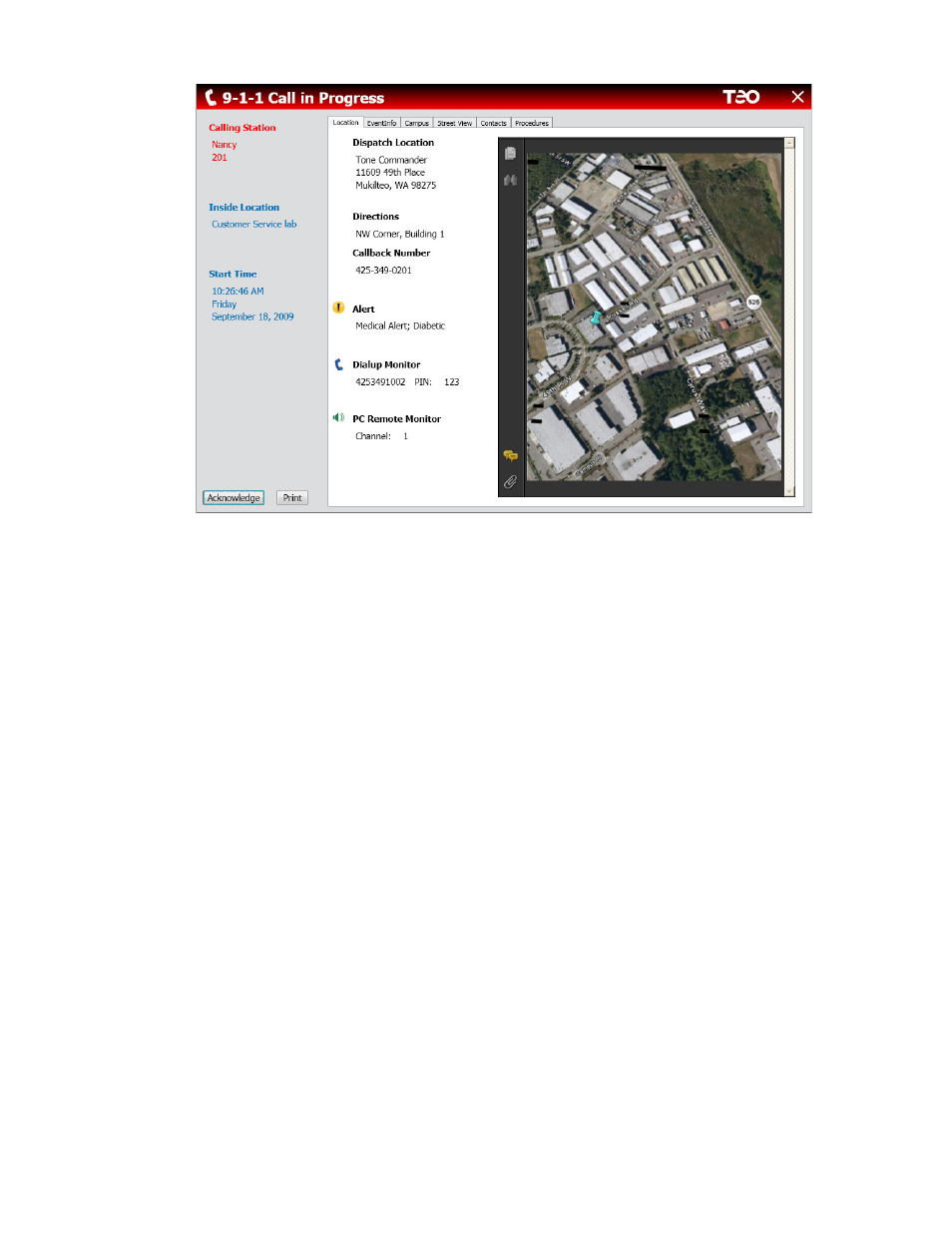Open the Contacts tab
952x1233 pixels.
pyautogui.click(x=493, y=123)
